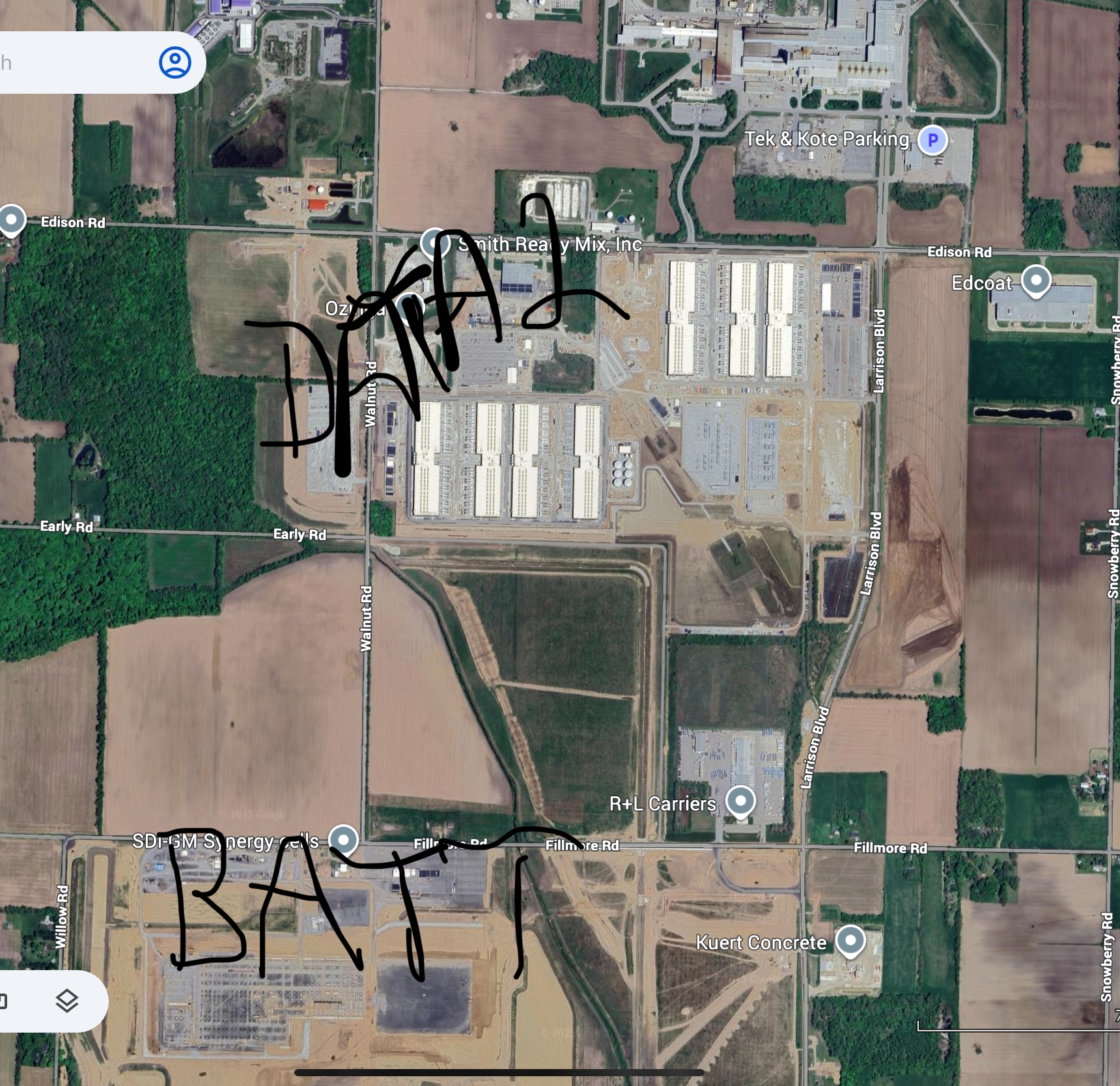Open the Smith Ready Mix, Inc pin

click(435, 244)
